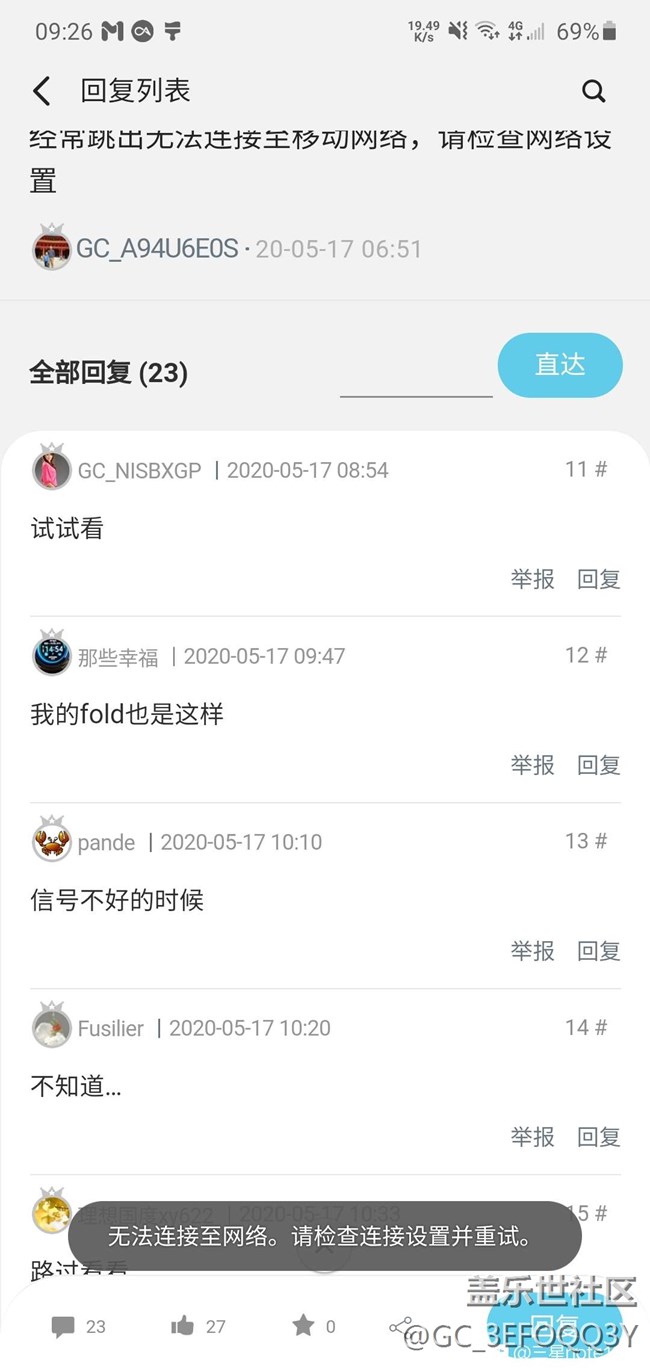
Task: Report pande's comment 信号不好的时候
Action: 532,951
